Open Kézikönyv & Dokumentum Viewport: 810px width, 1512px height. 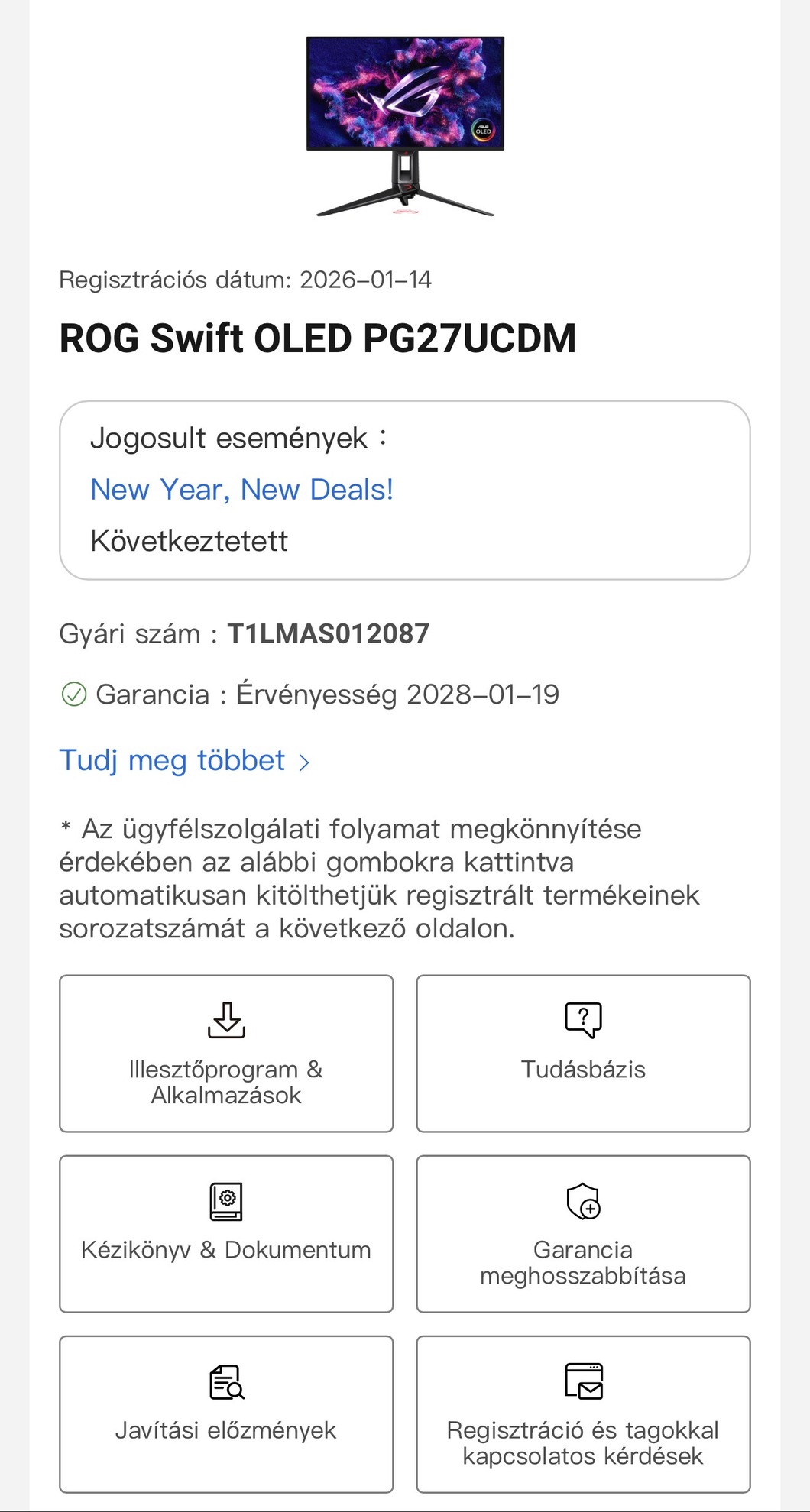click(x=226, y=1233)
